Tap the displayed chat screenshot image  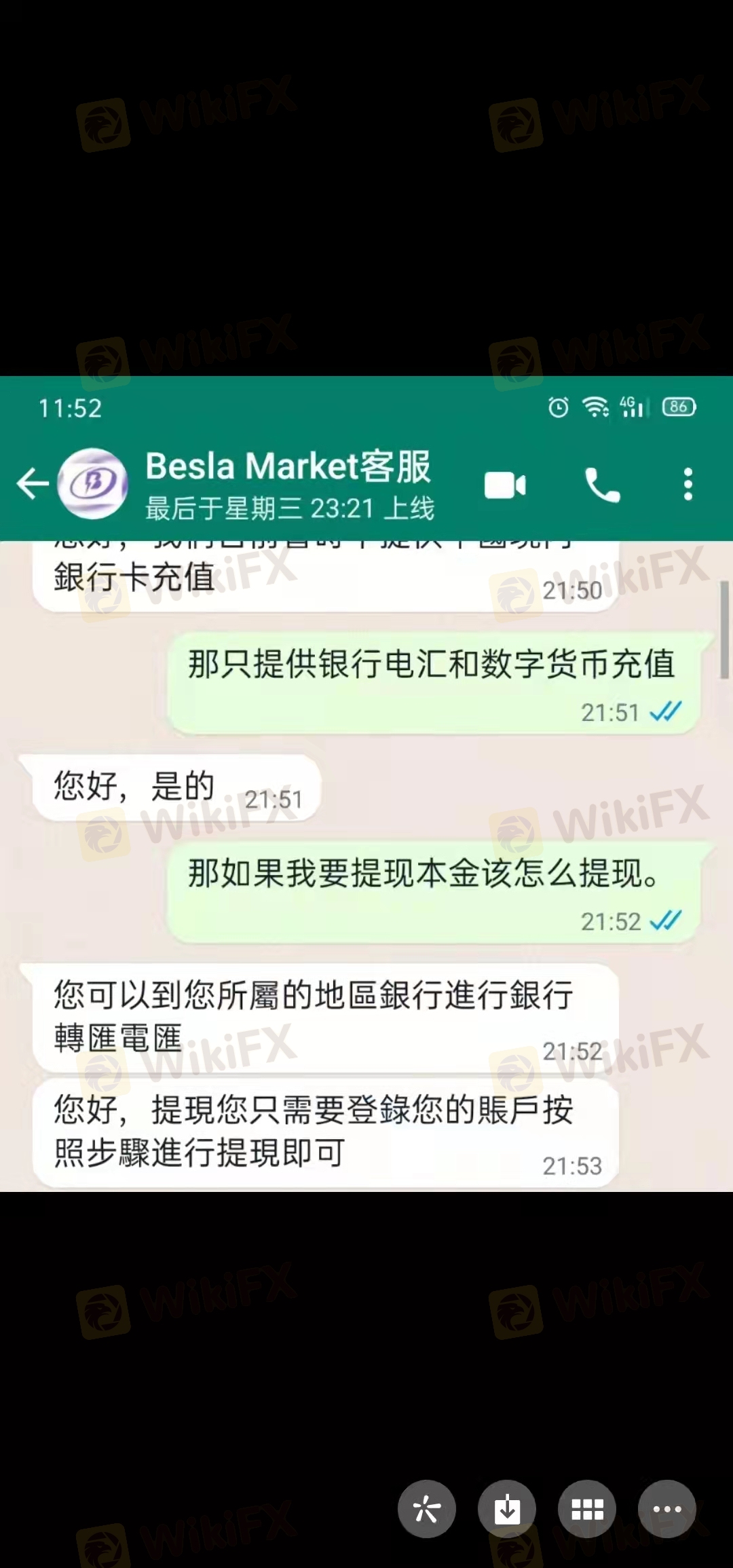coord(366,784)
